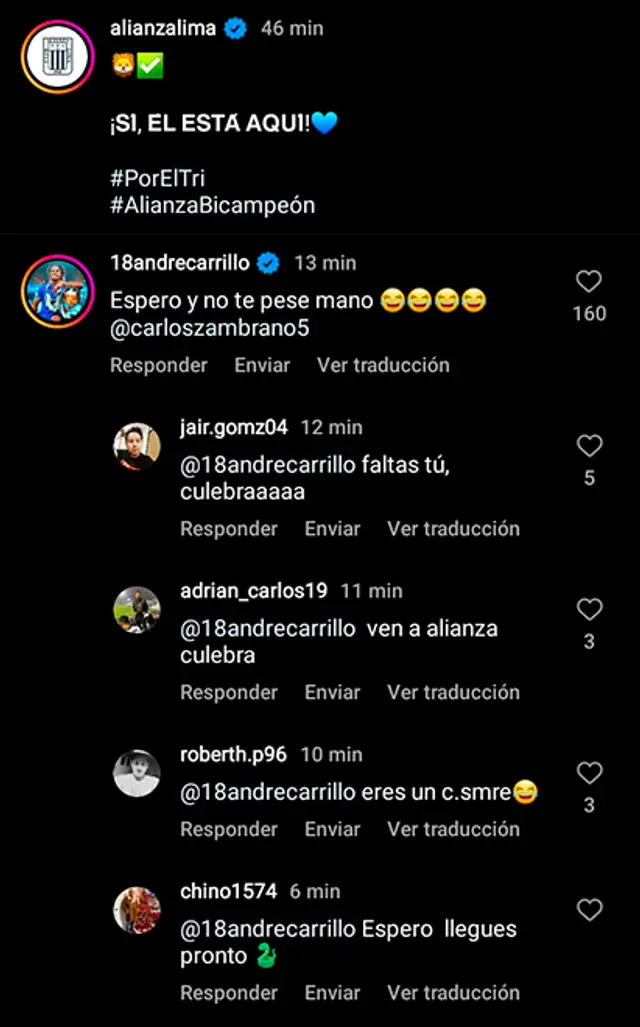640x1027 pixels.
Task: Like roberth.p96's reply
Action: pyautogui.click(x=589, y=773)
